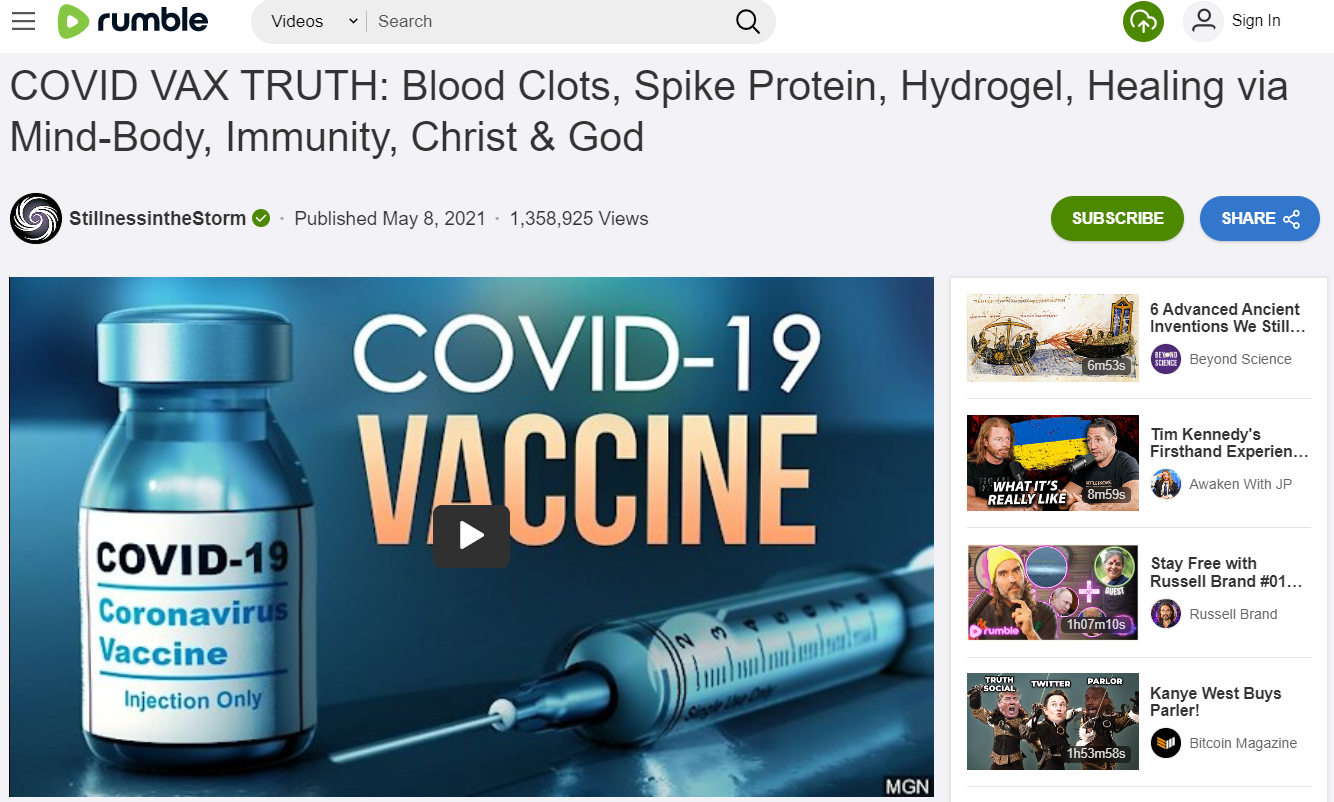
Task: Expand the Videos search type dropdown
Action: click(x=313, y=21)
